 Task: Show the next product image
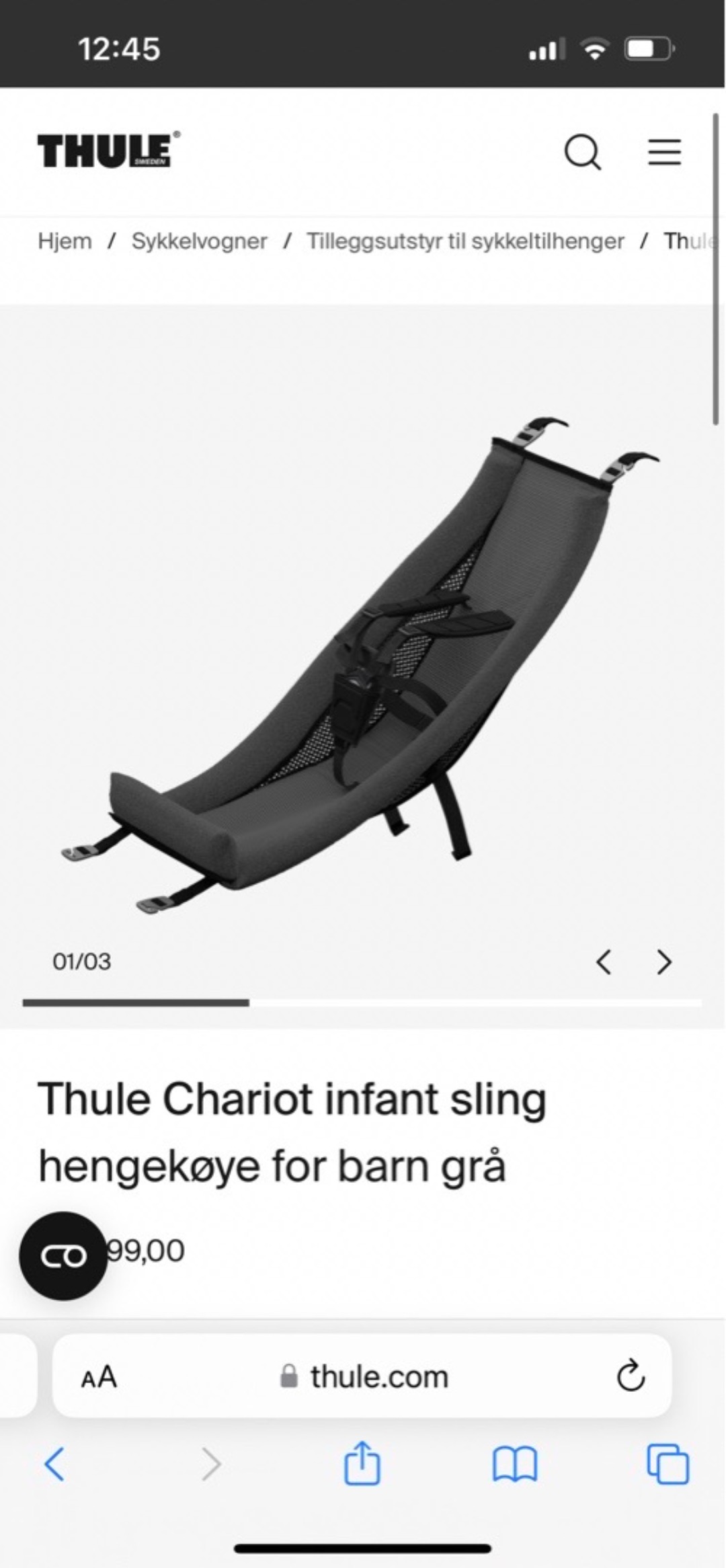664,962
